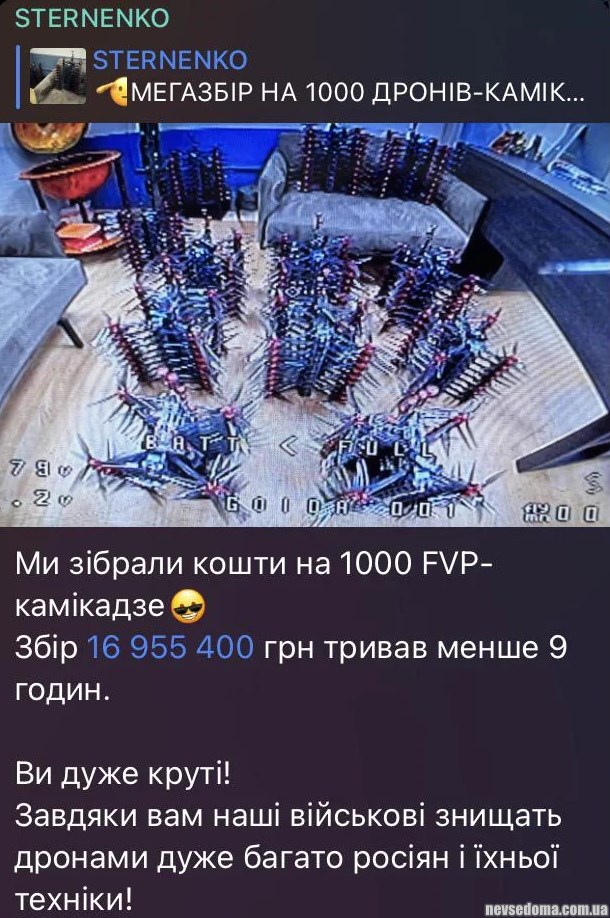
Task: Open the quoted STERNENKO reply message
Action: point(300,78)
